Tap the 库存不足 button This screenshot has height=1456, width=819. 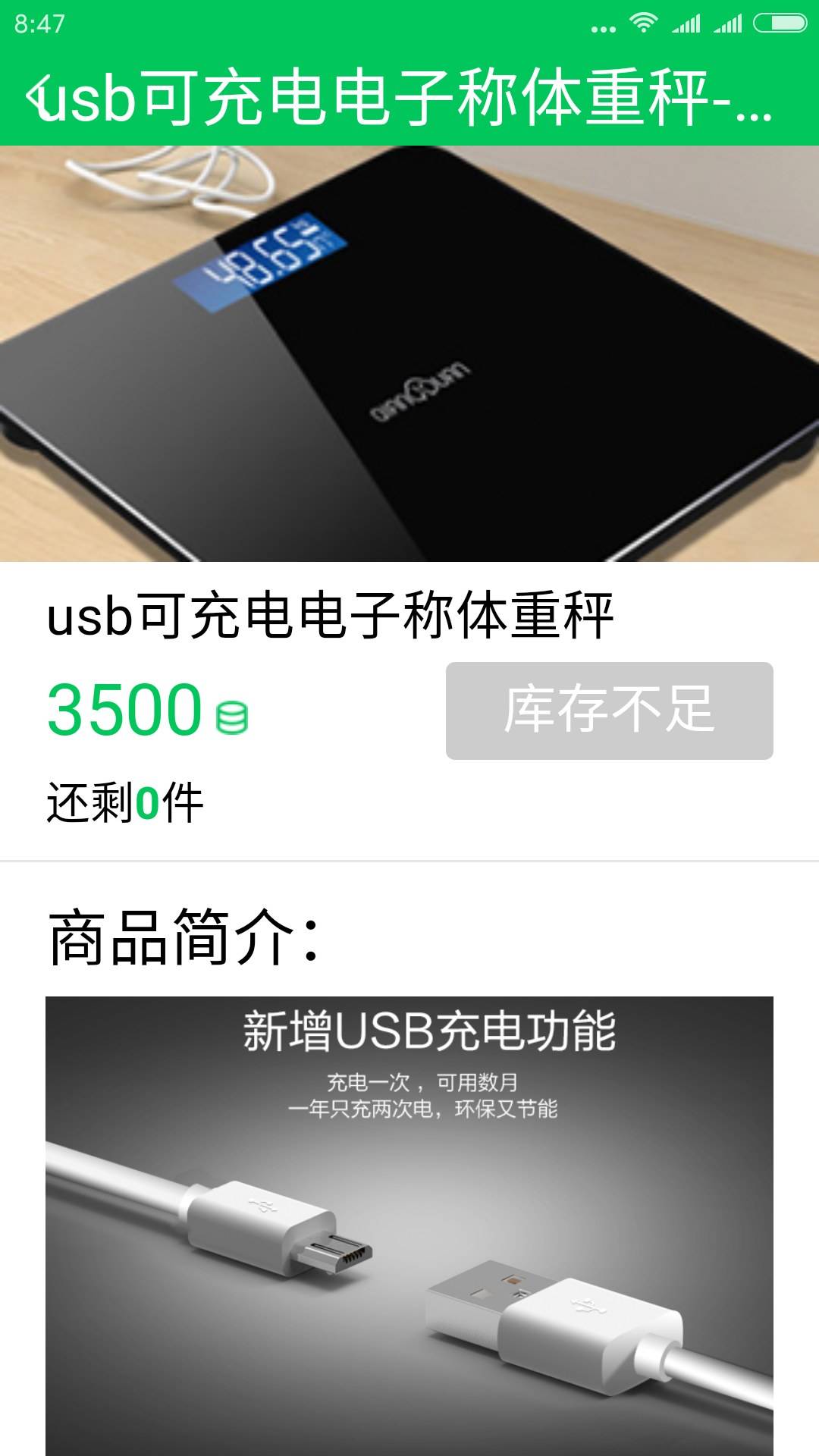pyautogui.click(x=609, y=711)
